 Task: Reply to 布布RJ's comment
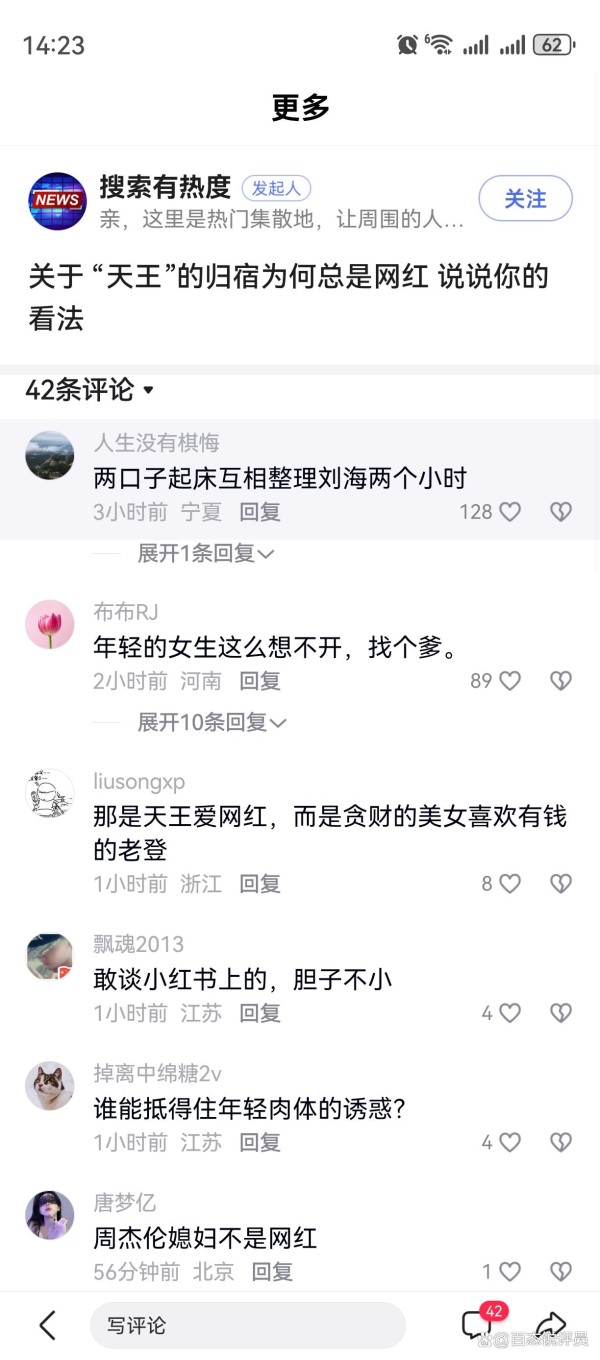pyautogui.click(x=260, y=681)
